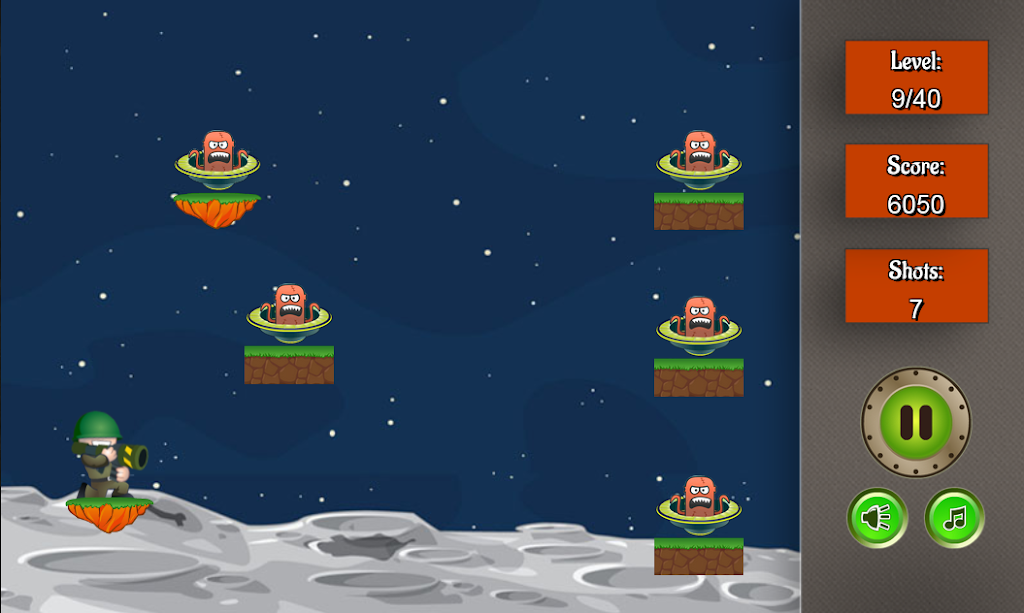Mute the sound effects
This screenshot has height=613, width=1024.
(x=877, y=518)
